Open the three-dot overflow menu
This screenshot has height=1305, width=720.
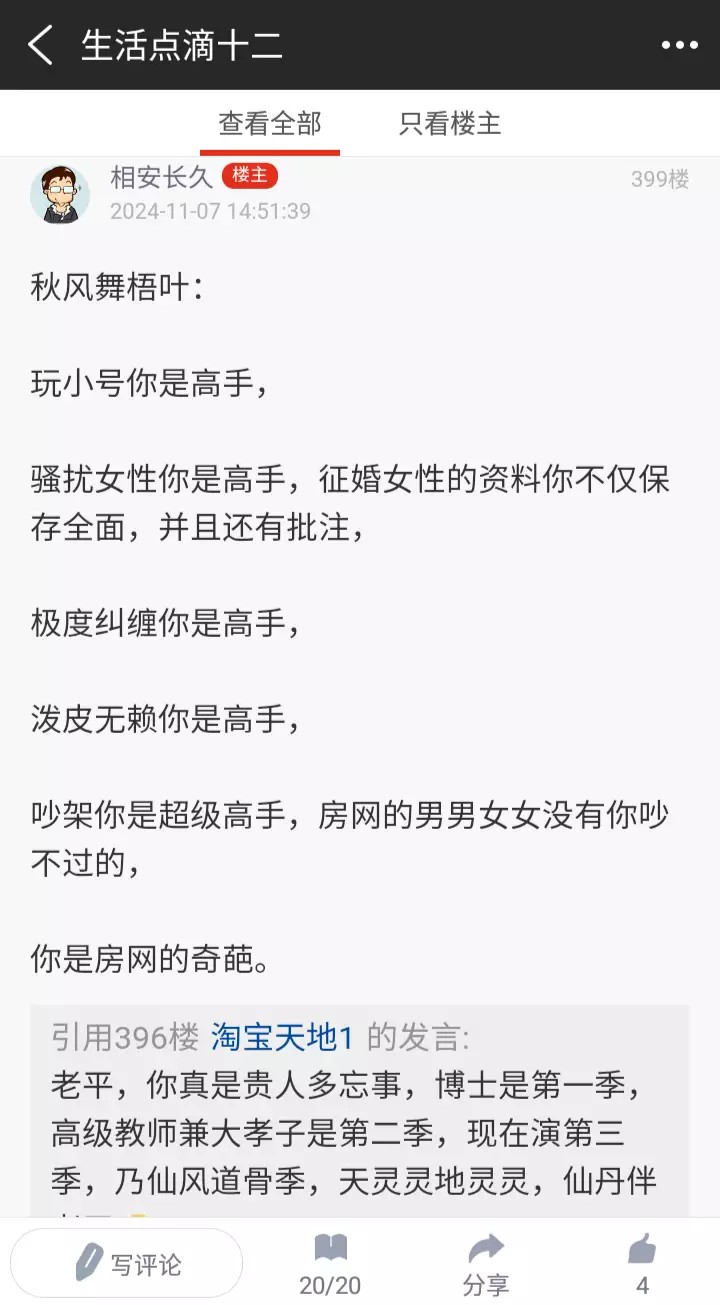click(680, 46)
